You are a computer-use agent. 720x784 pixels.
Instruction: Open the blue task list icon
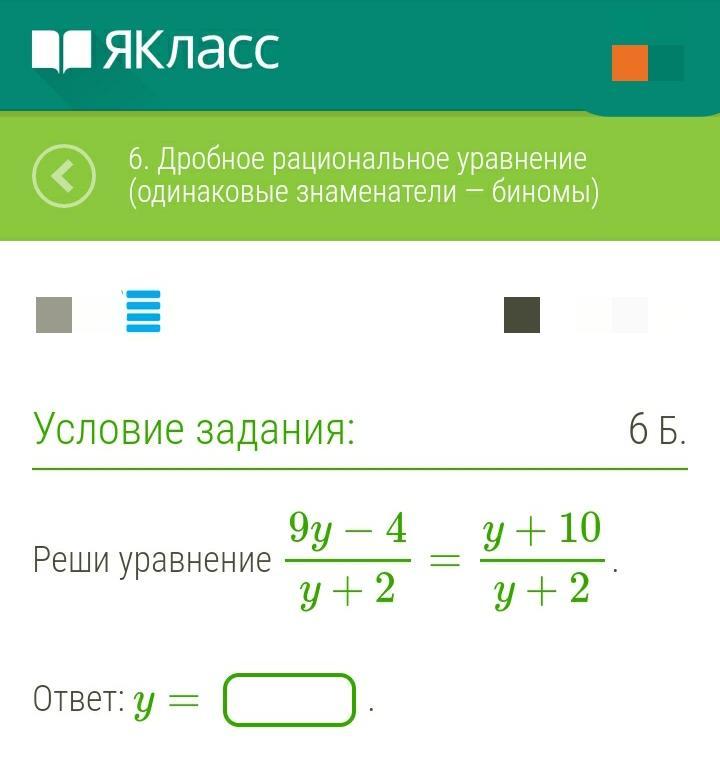[143, 311]
